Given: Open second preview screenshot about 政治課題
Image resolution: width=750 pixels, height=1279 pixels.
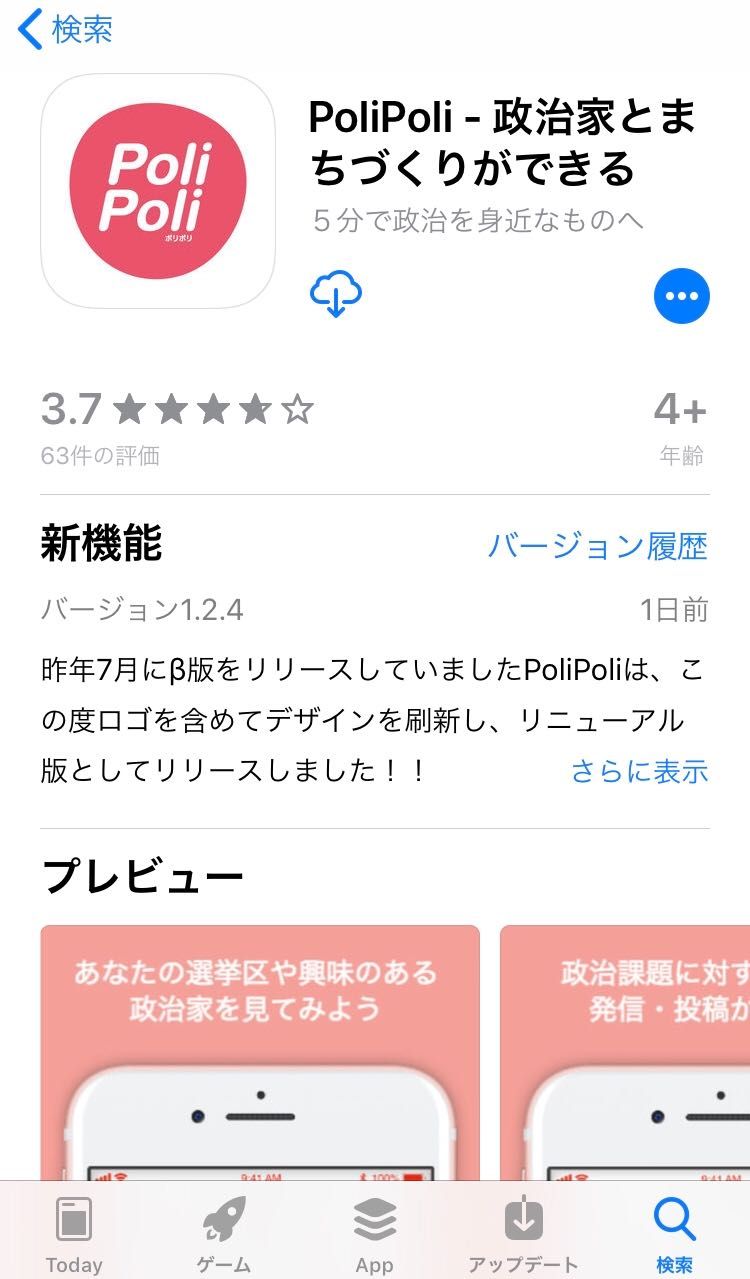Looking at the screenshot, I should click(x=625, y=1050).
